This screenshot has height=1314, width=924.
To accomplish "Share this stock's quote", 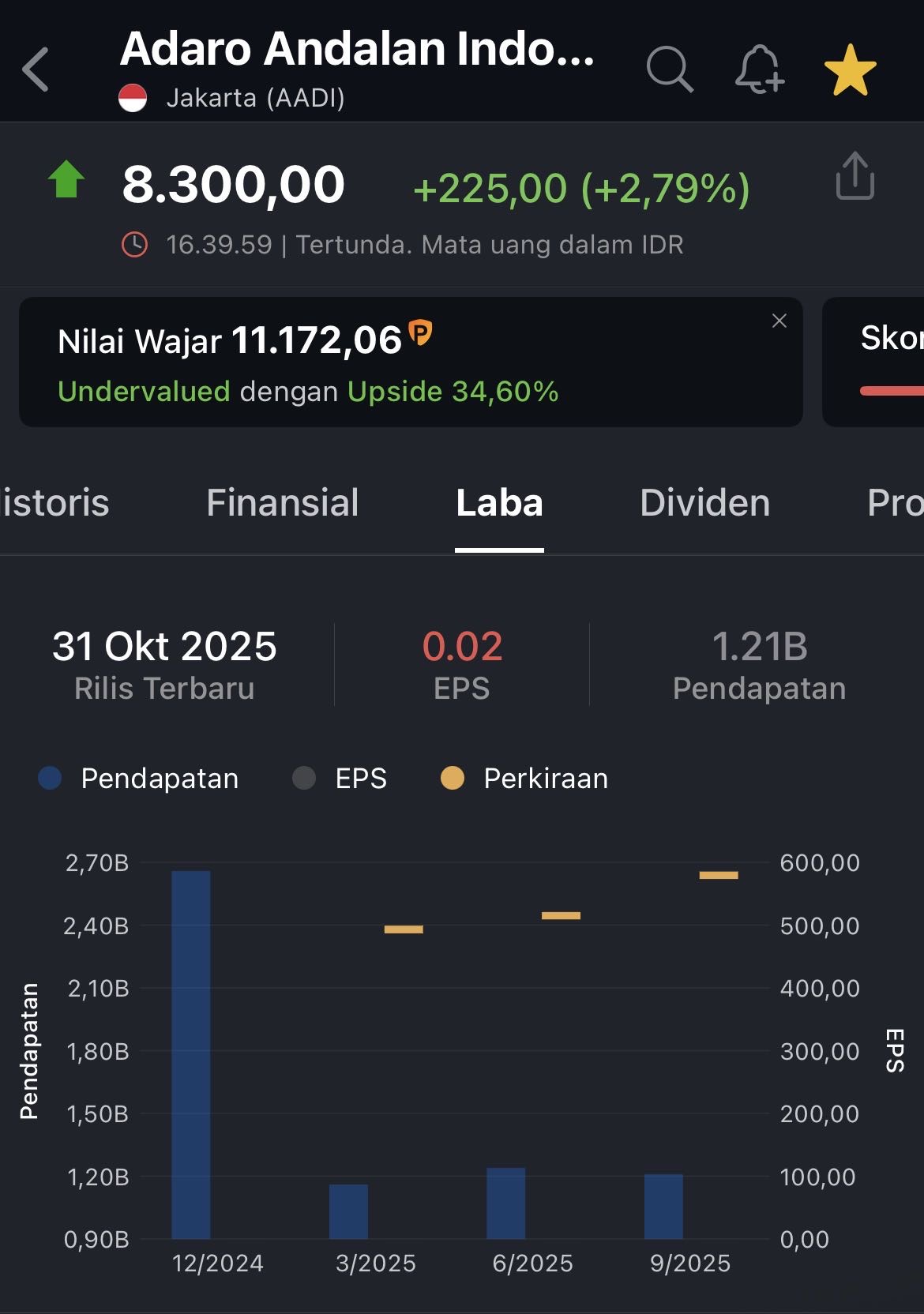I will click(855, 176).
